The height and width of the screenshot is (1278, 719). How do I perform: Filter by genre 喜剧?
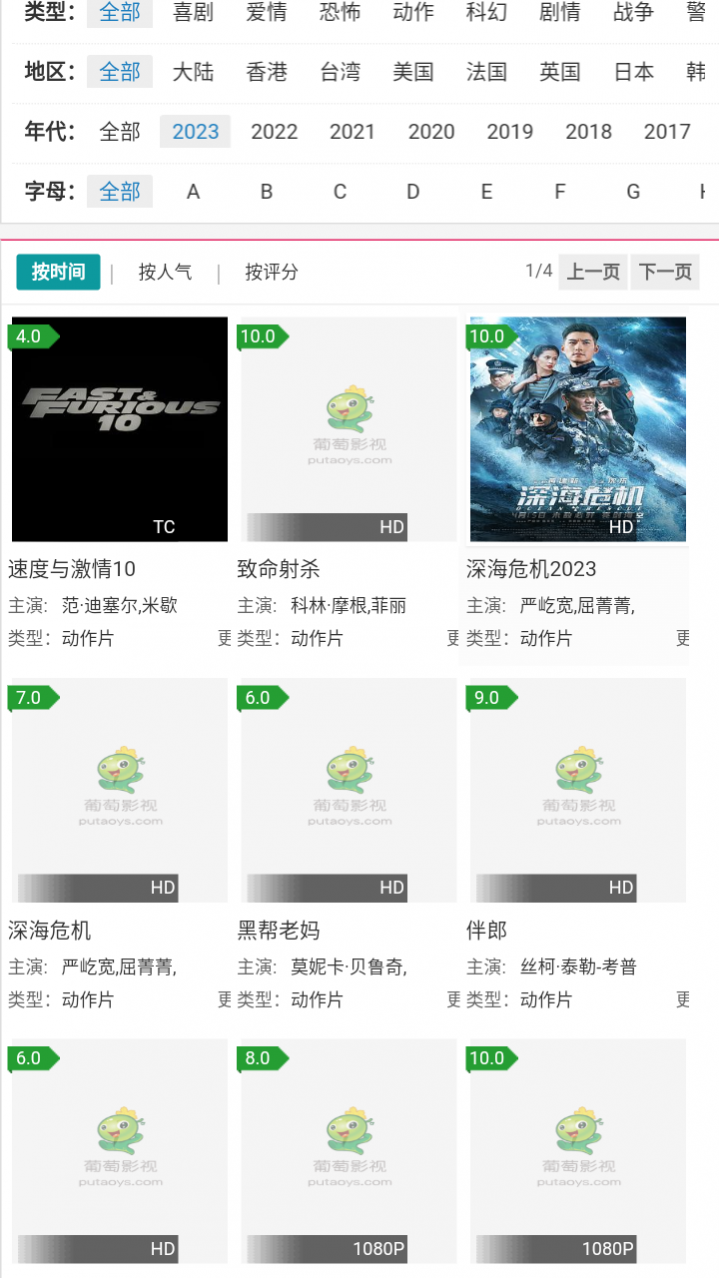(193, 12)
